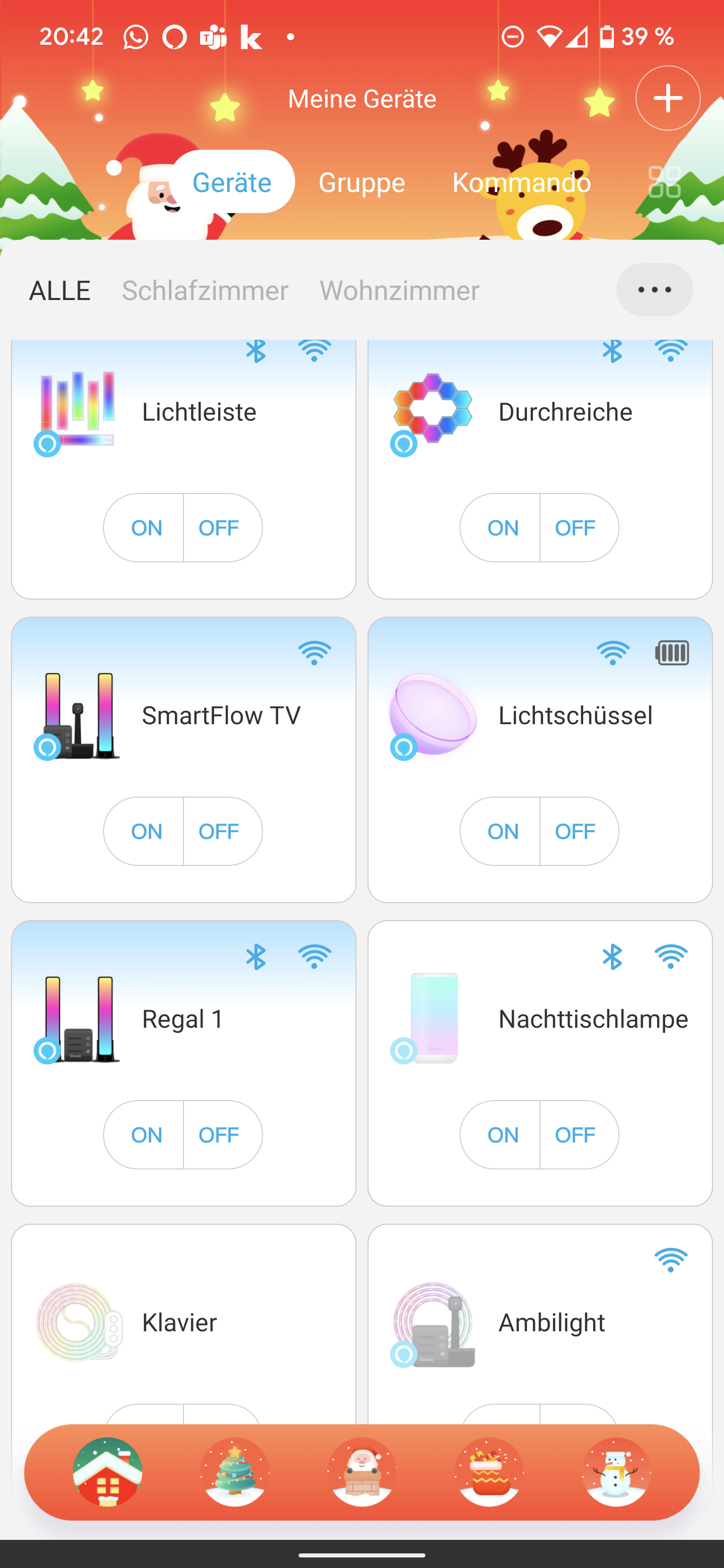This screenshot has height=1568, width=724.
Task: Switch to the Gruppe tab
Action: pyautogui.click(x=361, y=182)
